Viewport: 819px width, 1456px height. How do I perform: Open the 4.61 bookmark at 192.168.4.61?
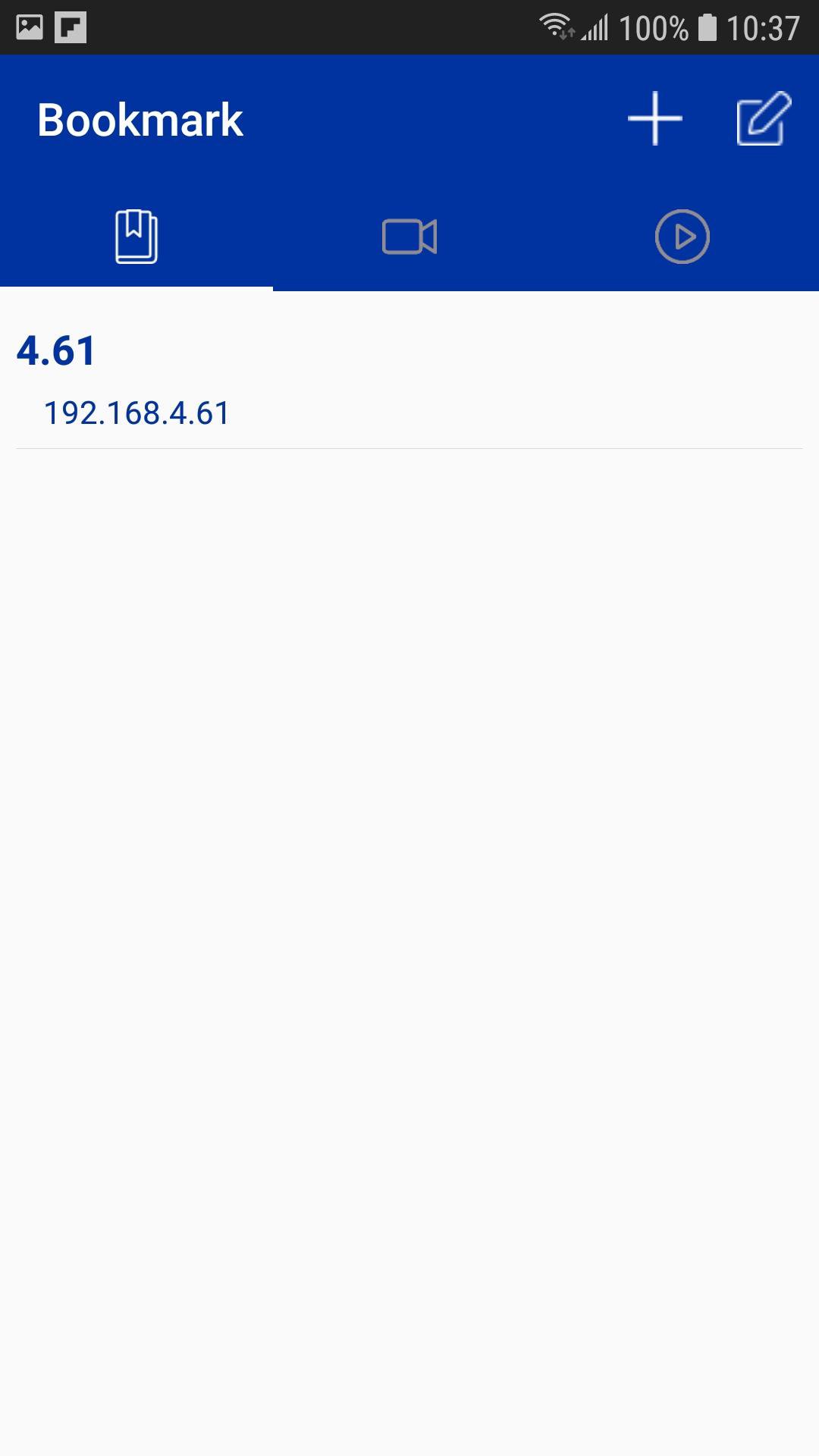point(409,381)
